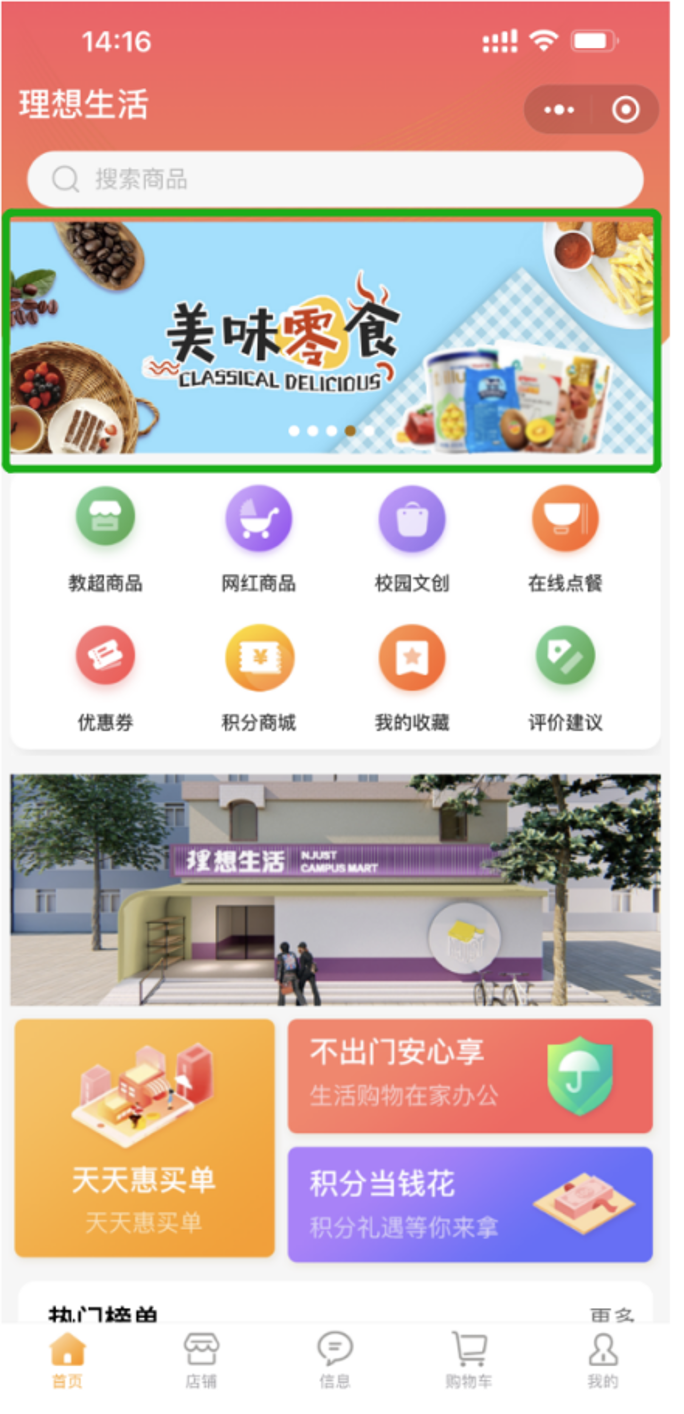684x1414 pixels.
Task: Open the 不出门安心享 card
Action: pyautogui.click(x=470, y=1076)
